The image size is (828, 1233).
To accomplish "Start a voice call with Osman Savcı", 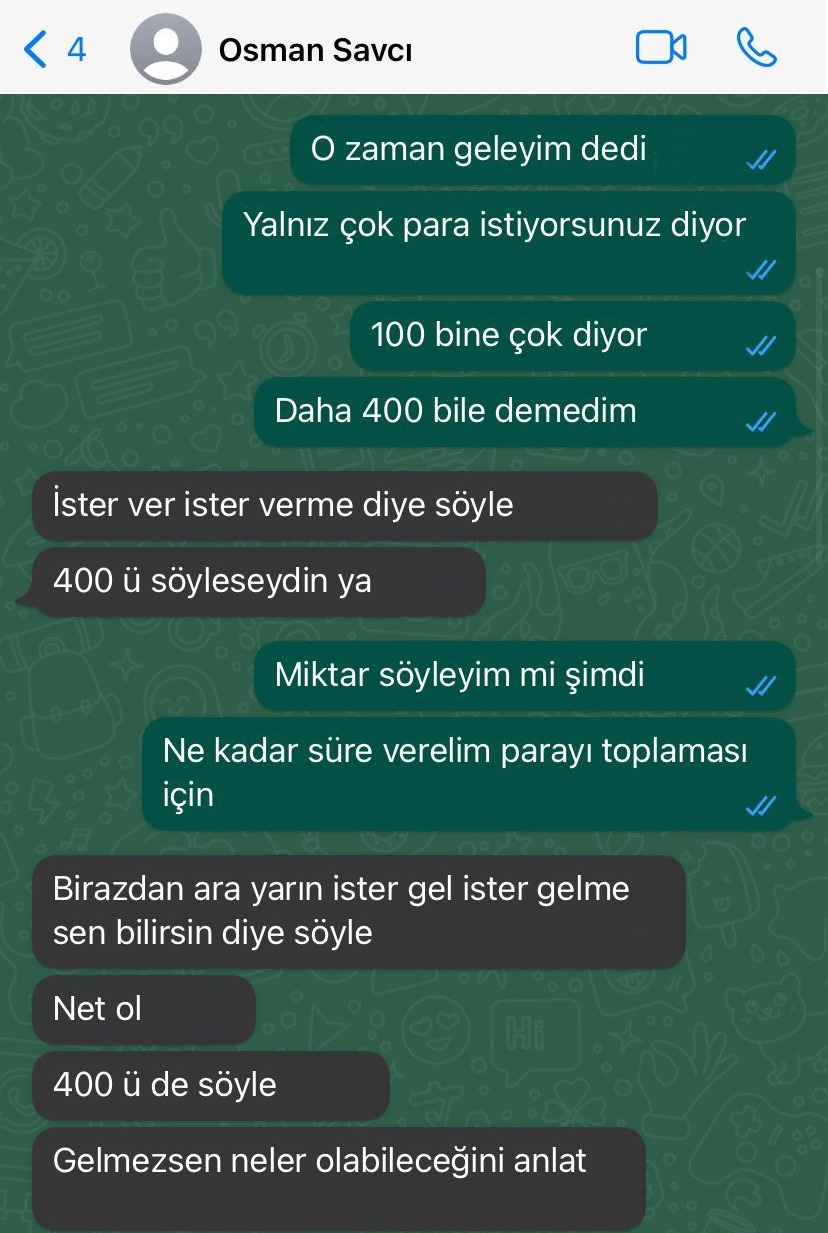I will point(756,48).
